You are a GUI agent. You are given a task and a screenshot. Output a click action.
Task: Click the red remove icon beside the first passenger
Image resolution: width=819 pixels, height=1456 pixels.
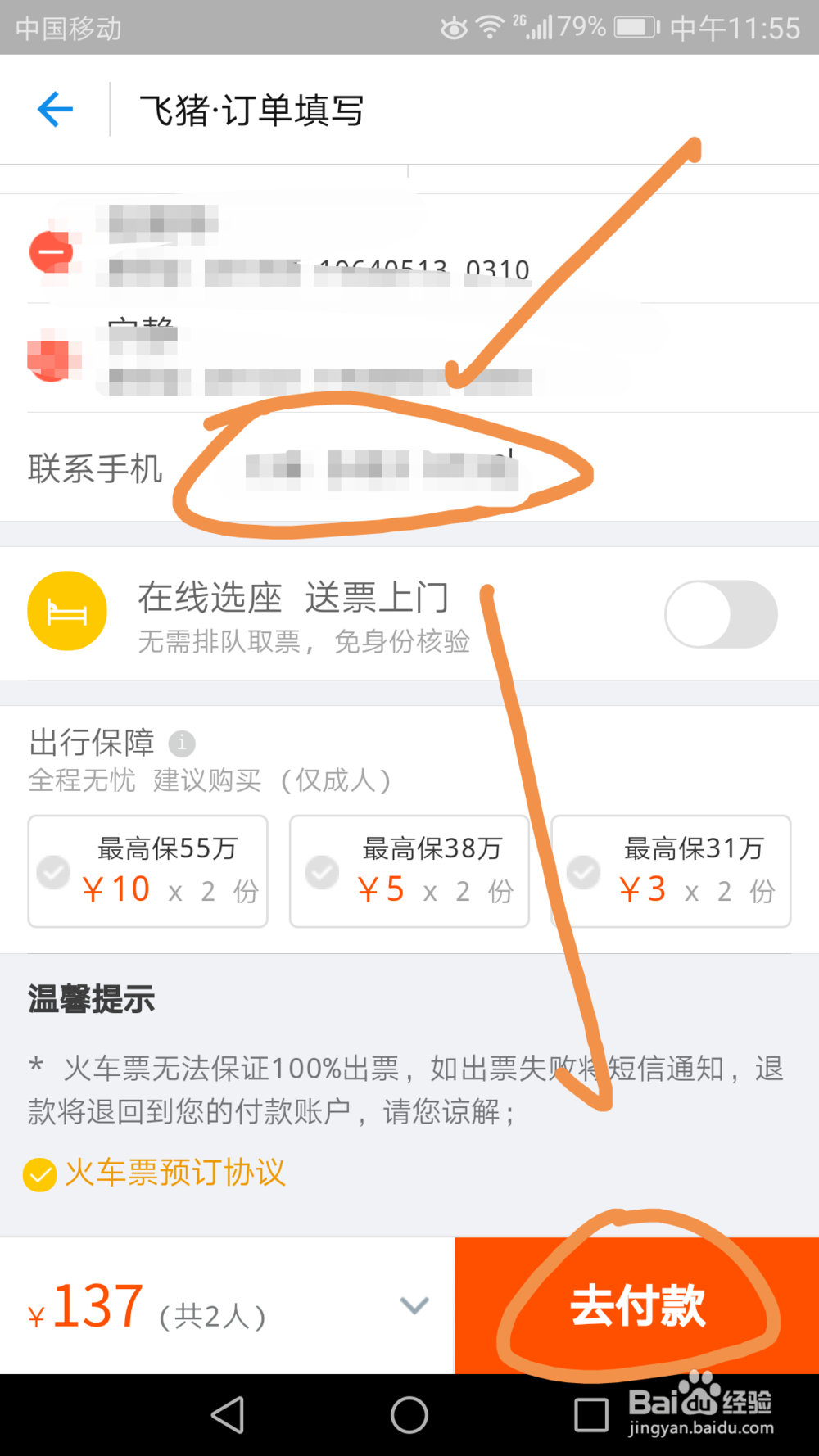tap(51, 252)
